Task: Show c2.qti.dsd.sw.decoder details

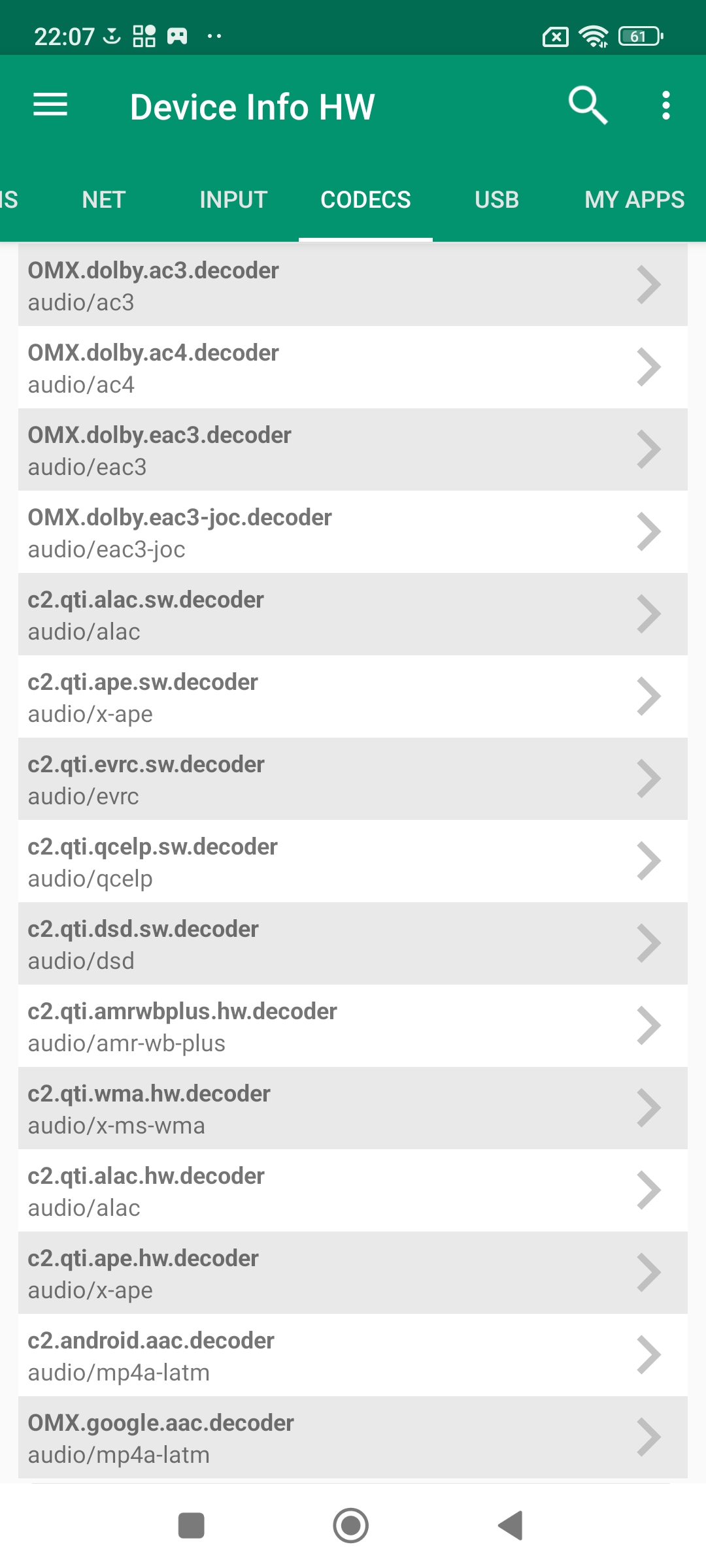Action: pos(353,944)
